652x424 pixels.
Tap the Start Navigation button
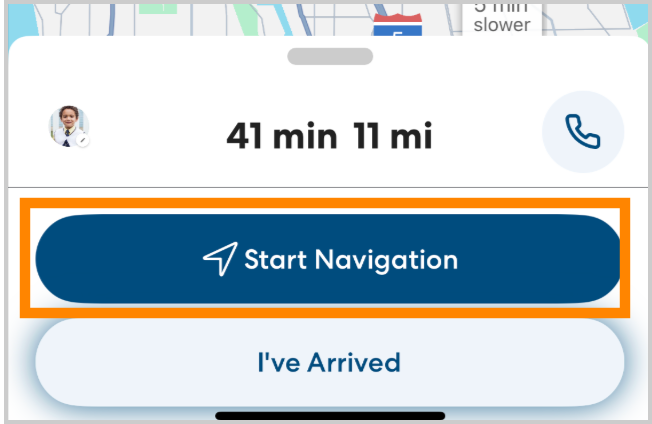click(x=329, y=260)
